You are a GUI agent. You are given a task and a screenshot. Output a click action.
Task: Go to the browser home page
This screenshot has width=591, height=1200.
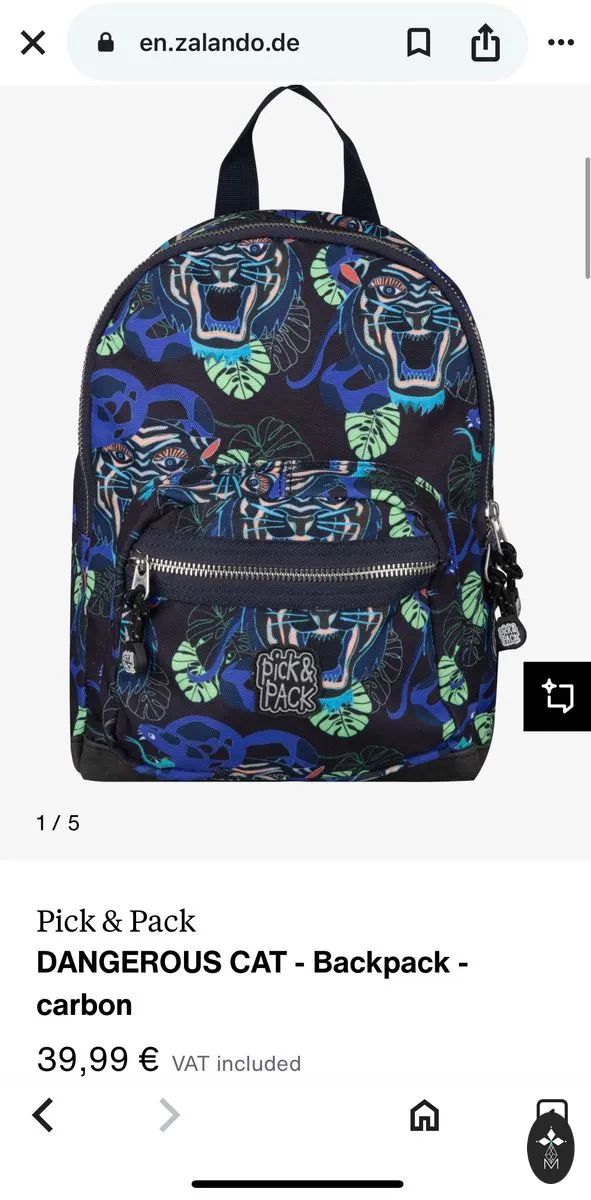coord(425,1115)
